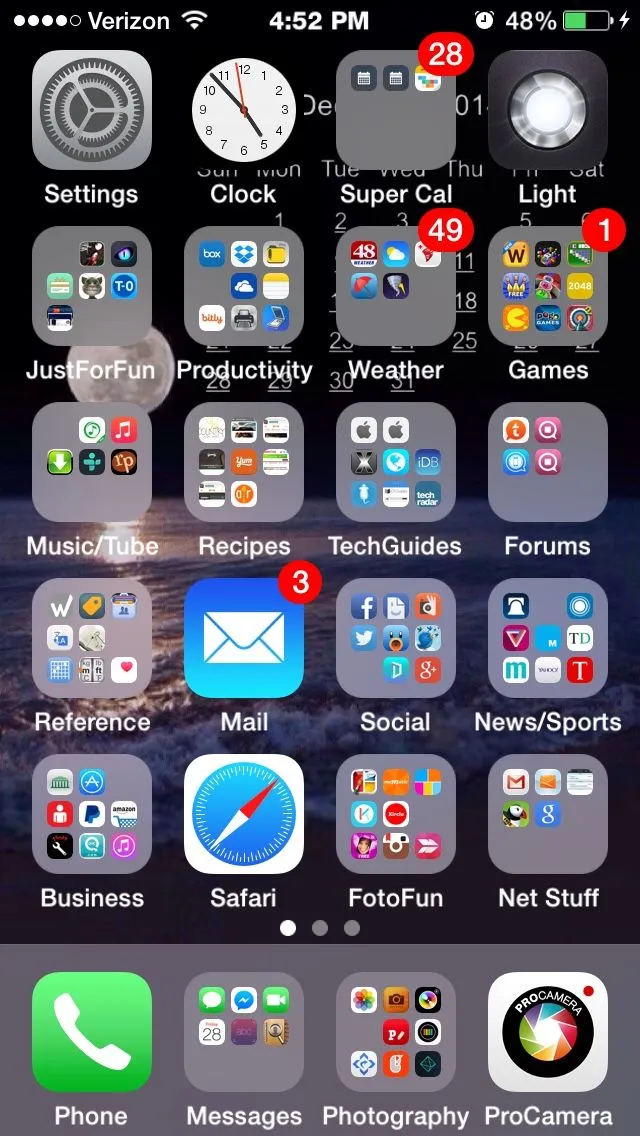The height and width of the screenshot is (1136, 640).
Task: Check Mail with 3 unread messages
Action: tap(244, 638)
